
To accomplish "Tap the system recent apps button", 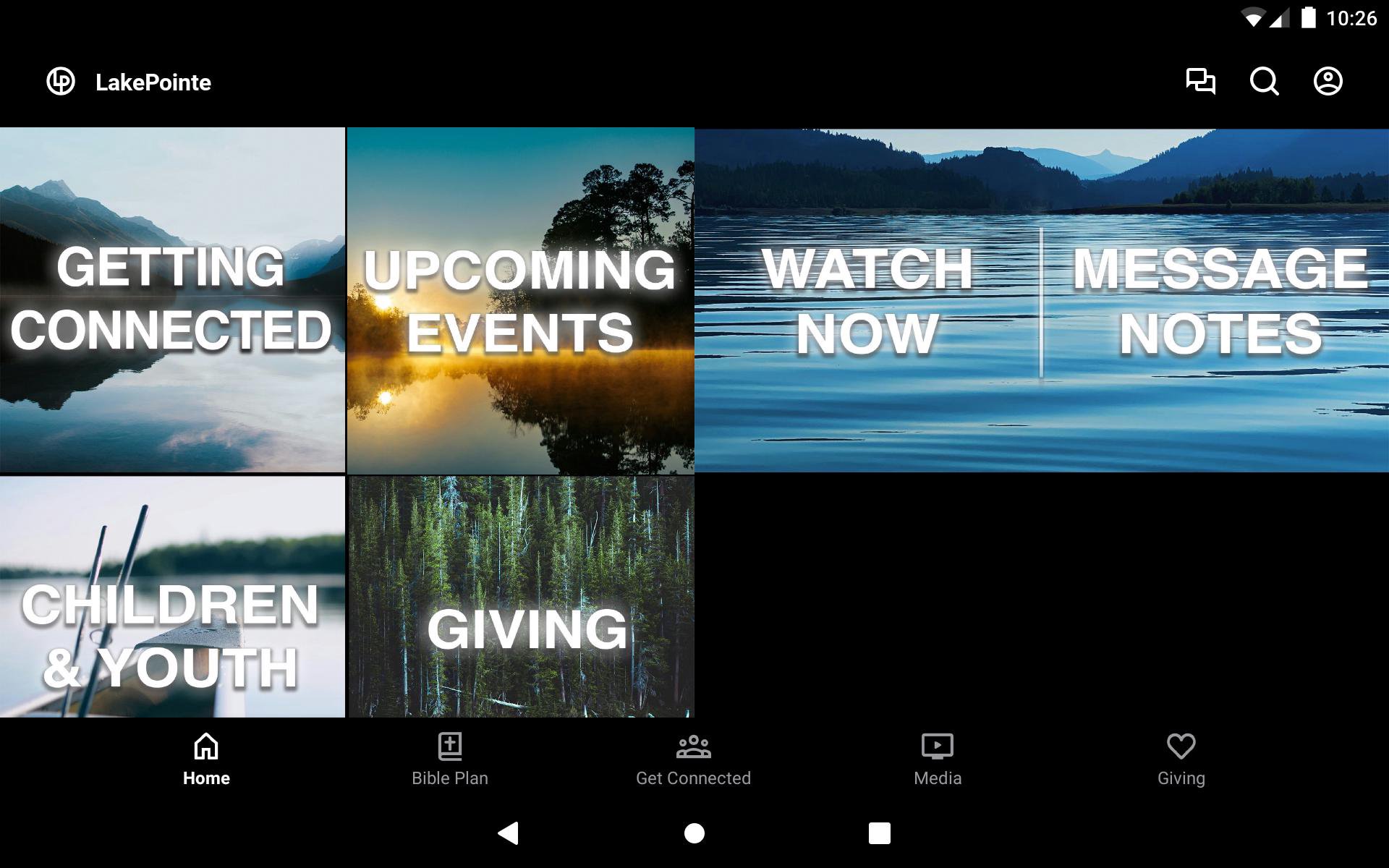I will pyautogui.click(x=879, y=833).
